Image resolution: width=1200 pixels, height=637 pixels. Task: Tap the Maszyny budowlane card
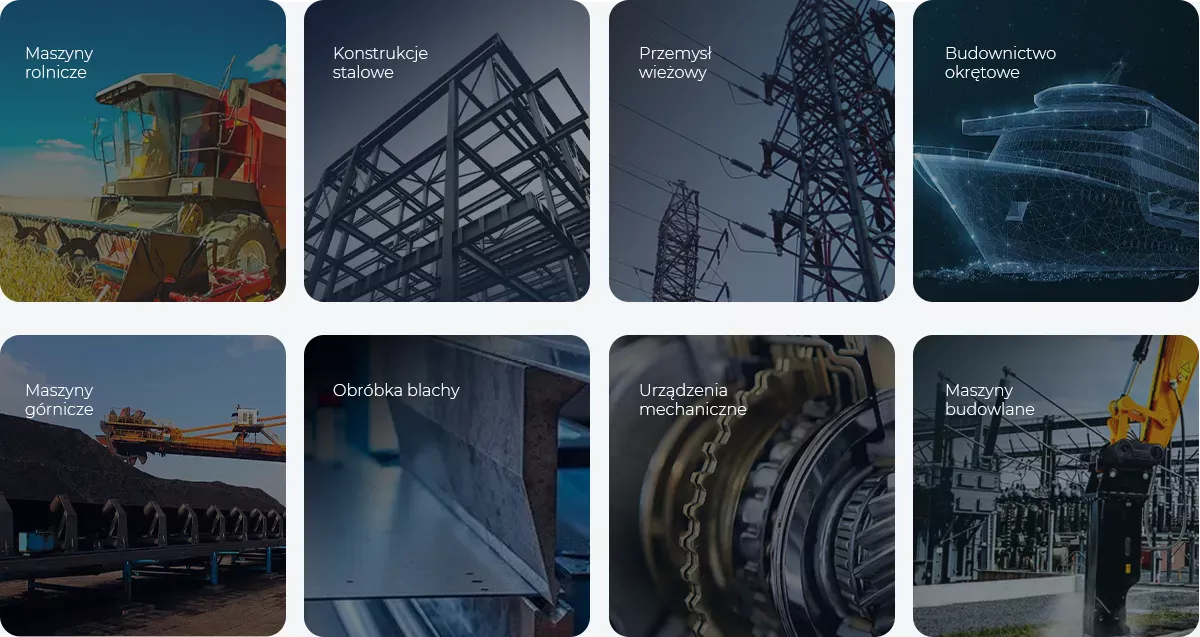click(x=1055, y=485)
